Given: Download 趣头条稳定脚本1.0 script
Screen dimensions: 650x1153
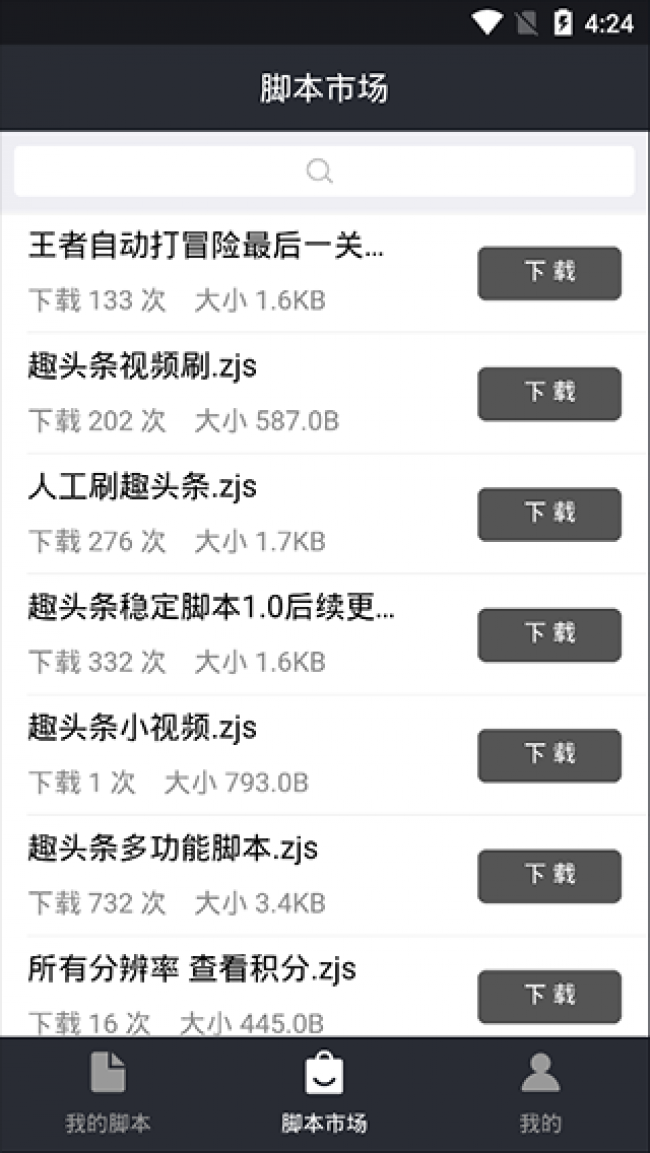Looking at the screenshot, I should coord(549,635).
